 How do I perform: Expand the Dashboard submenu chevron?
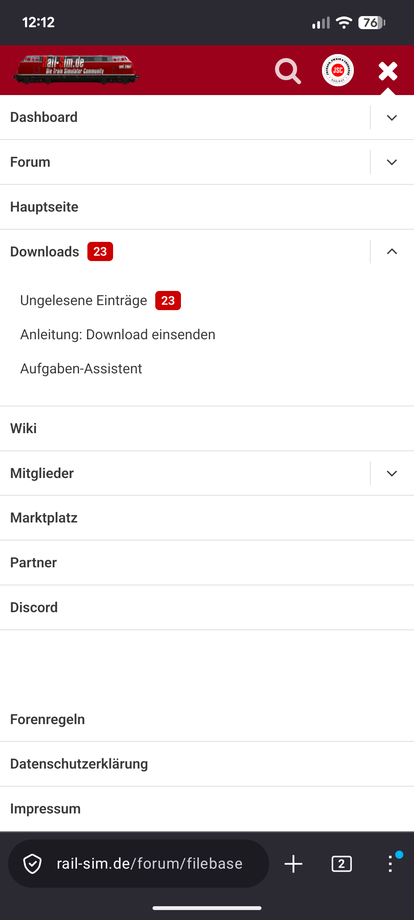[x=392, y=117]
